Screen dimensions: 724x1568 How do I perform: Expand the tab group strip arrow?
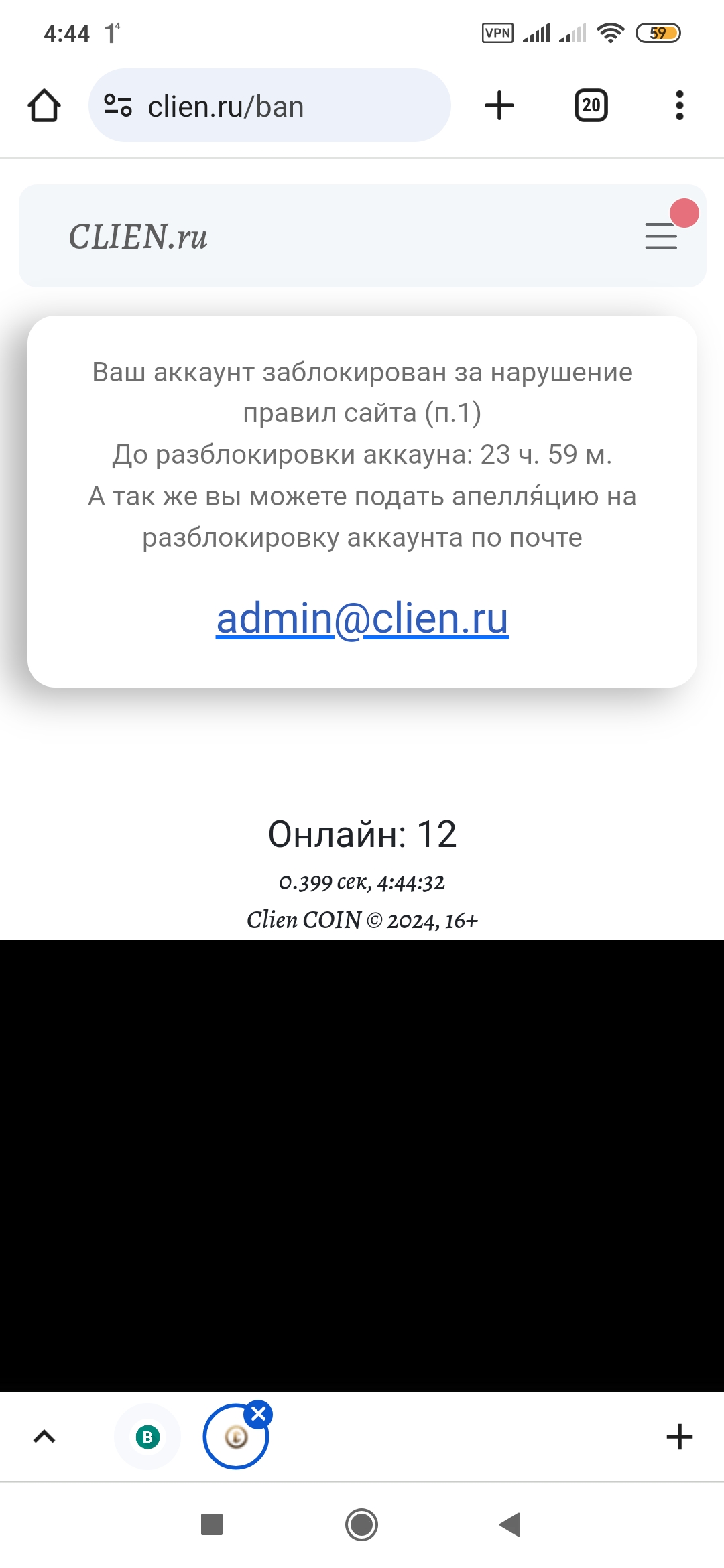tap(44, 1436)
